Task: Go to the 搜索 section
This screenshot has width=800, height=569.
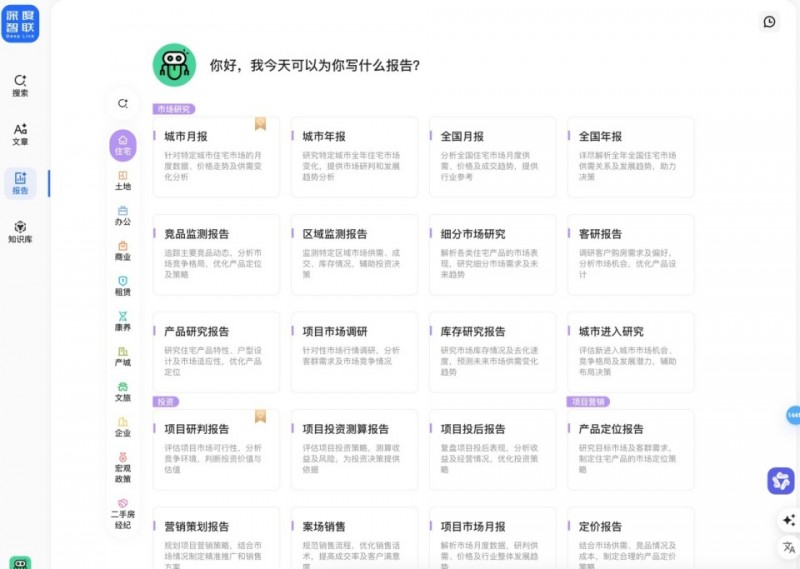Action: (20, 85)
